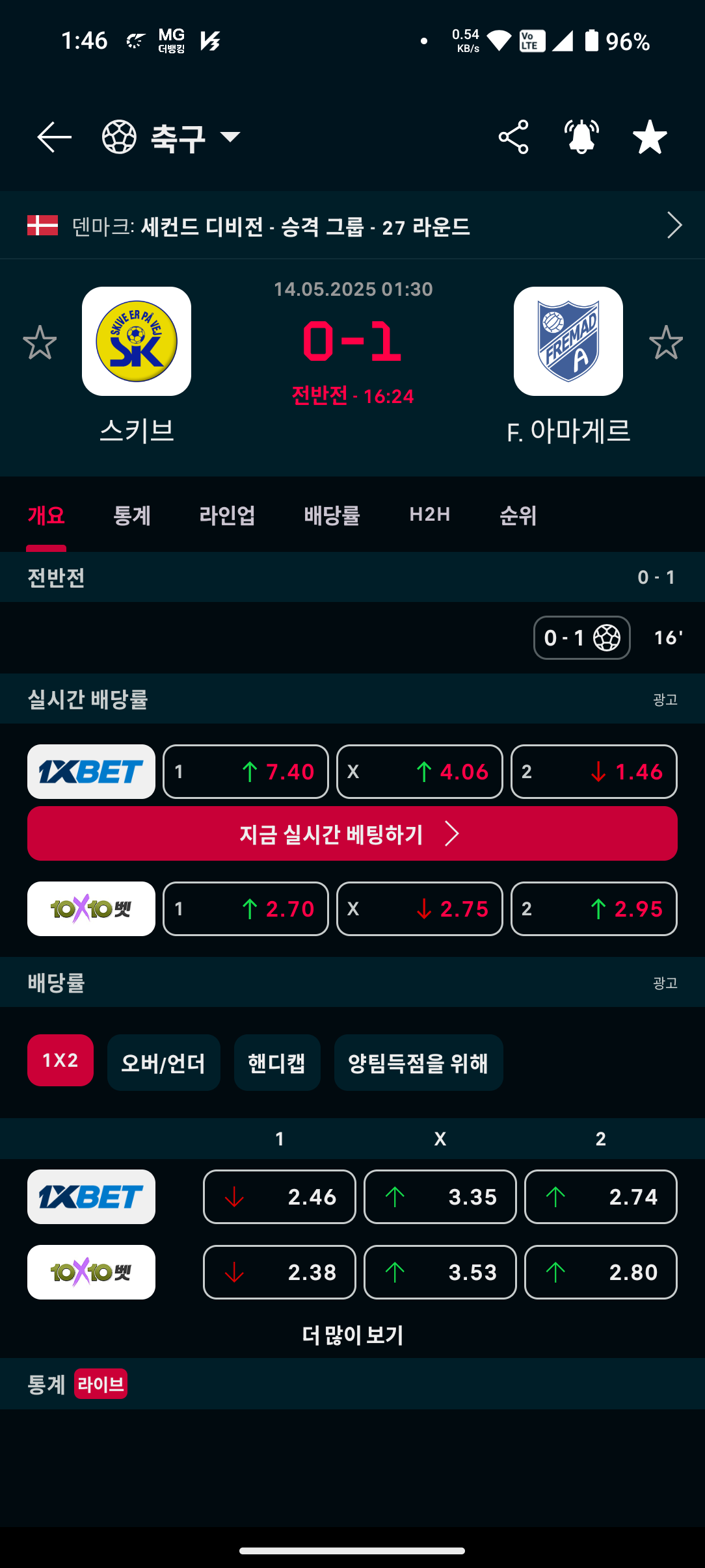Favorite the F. 아마게르 team star
Viewport: 705px width, 1568px height.
(665, 343)
